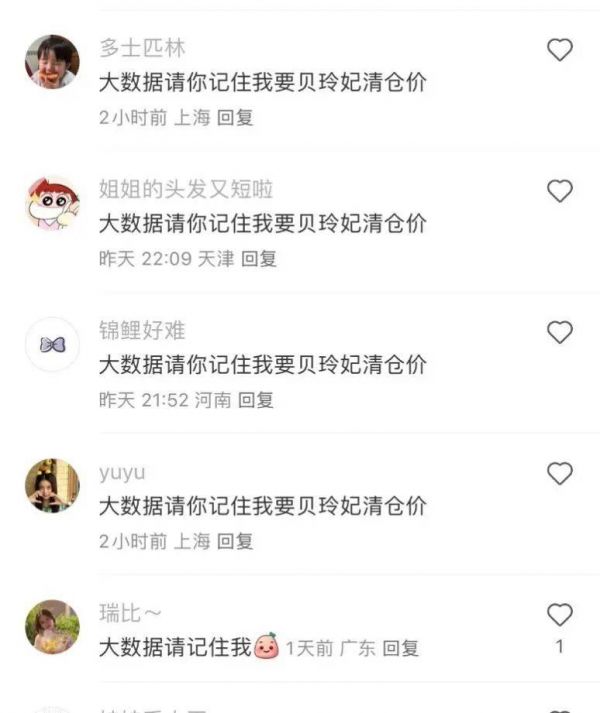The width and height of the screenshot is (600, 713).
Task: Open the avatar of 锦鲤好难
Action: pos(52,345)
